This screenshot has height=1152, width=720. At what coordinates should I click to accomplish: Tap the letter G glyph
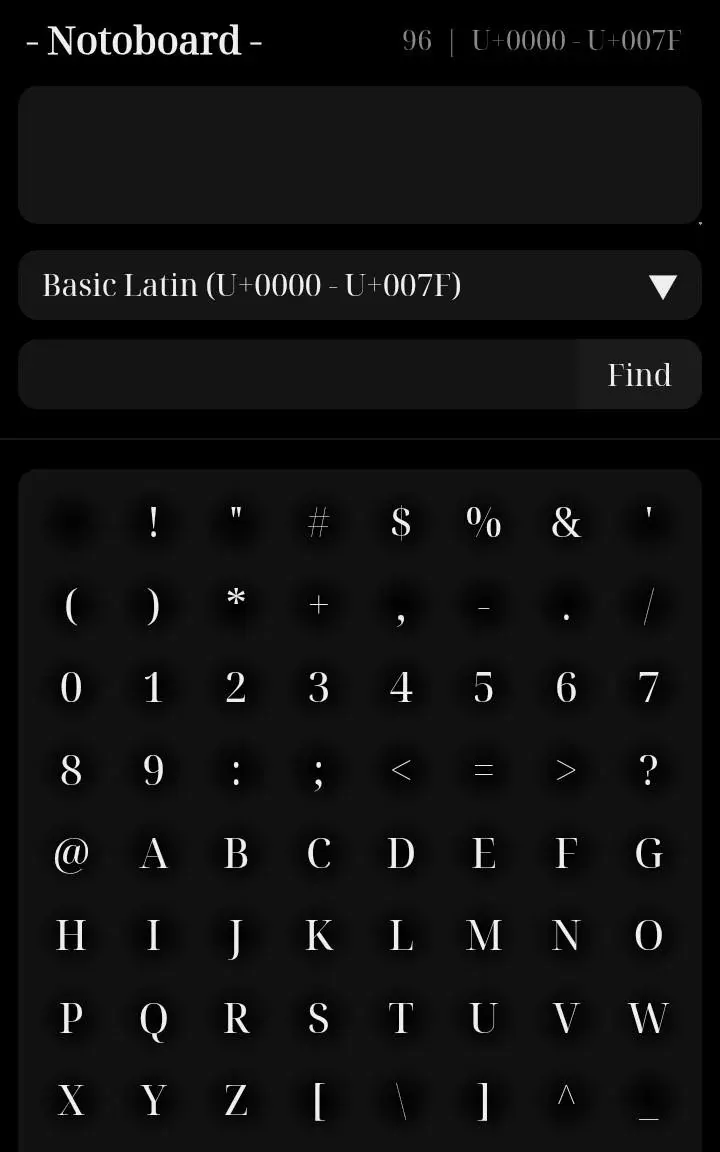[x=648, y=853]
